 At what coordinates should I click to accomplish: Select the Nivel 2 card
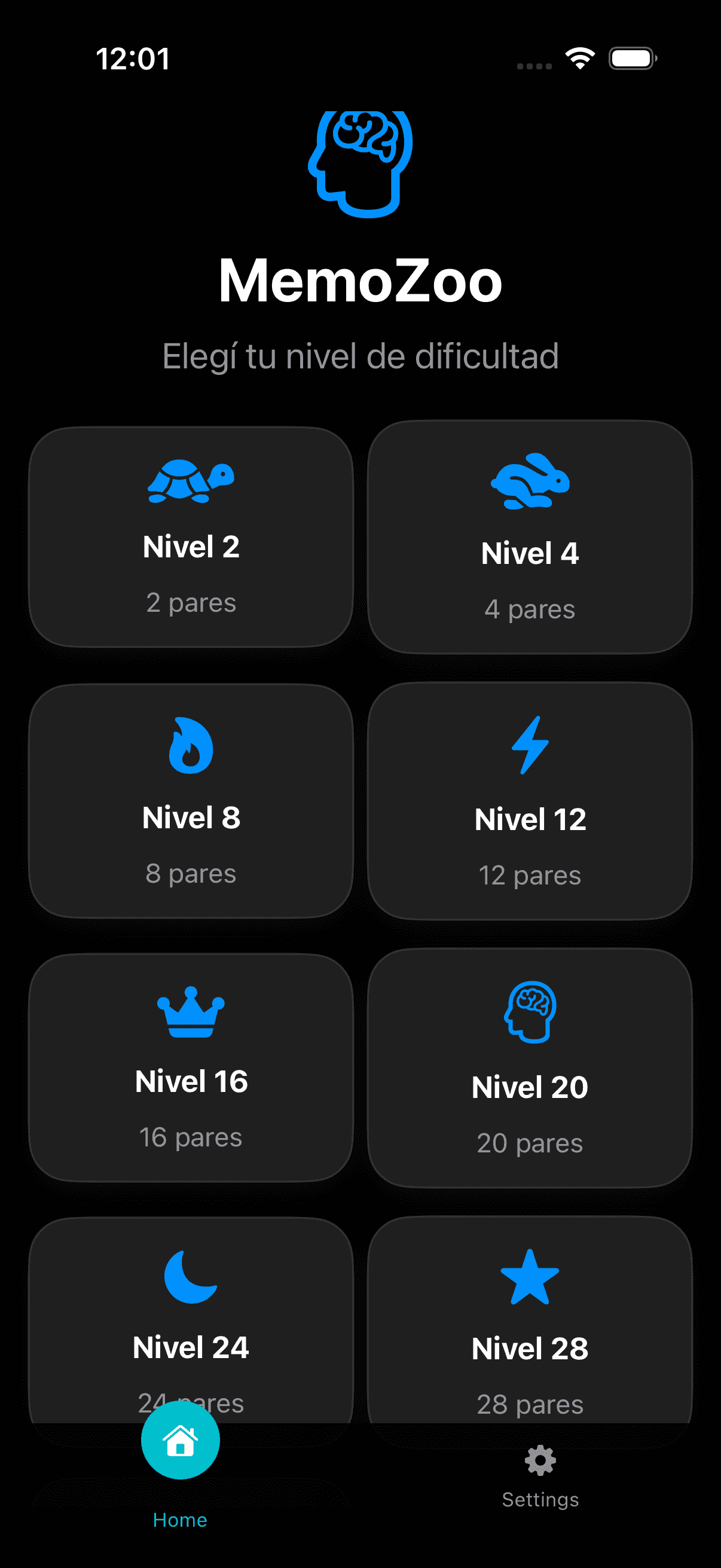click(x=191, y=537)
